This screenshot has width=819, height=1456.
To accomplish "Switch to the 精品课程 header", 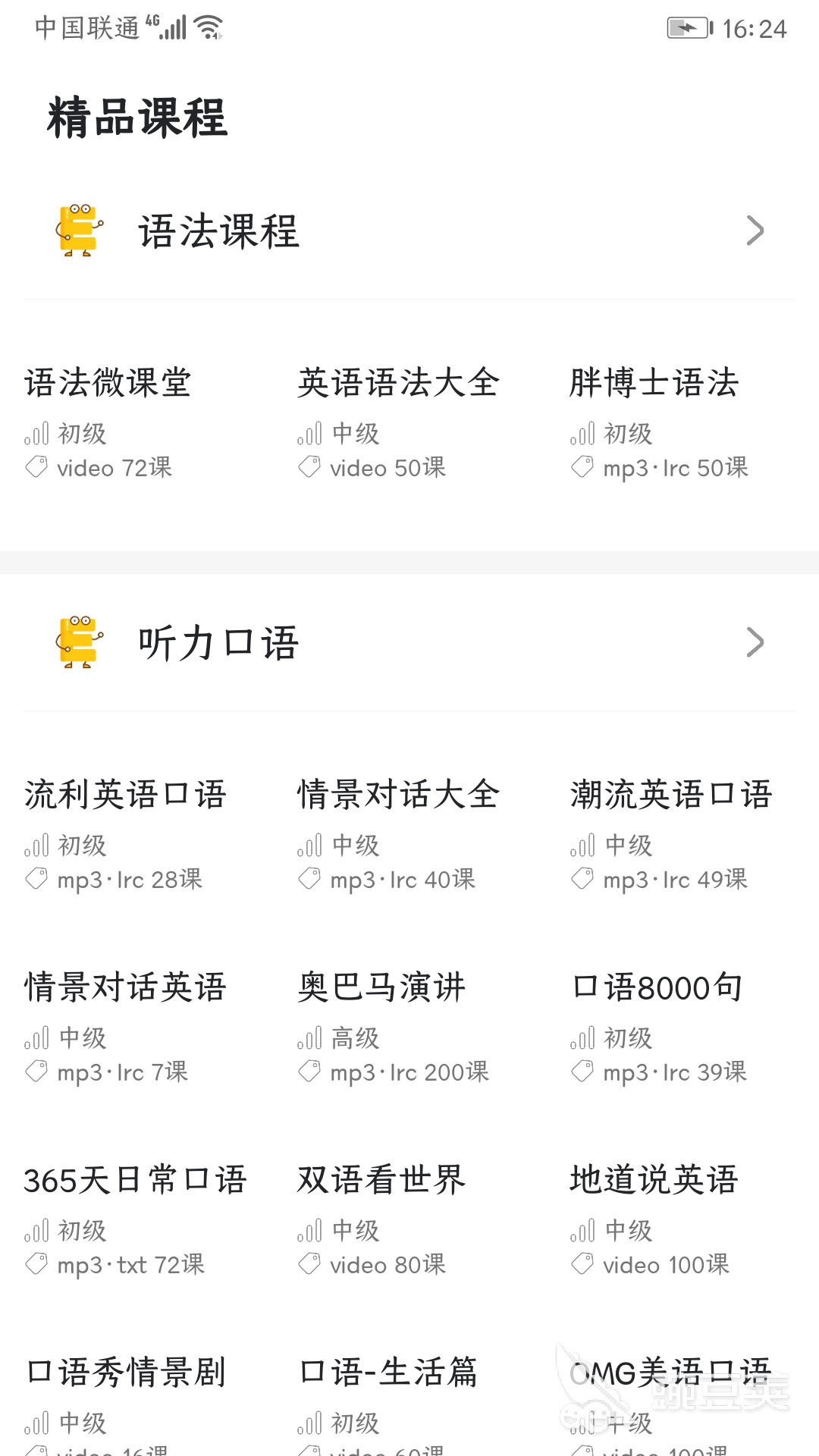I will (x=136, y=118).
